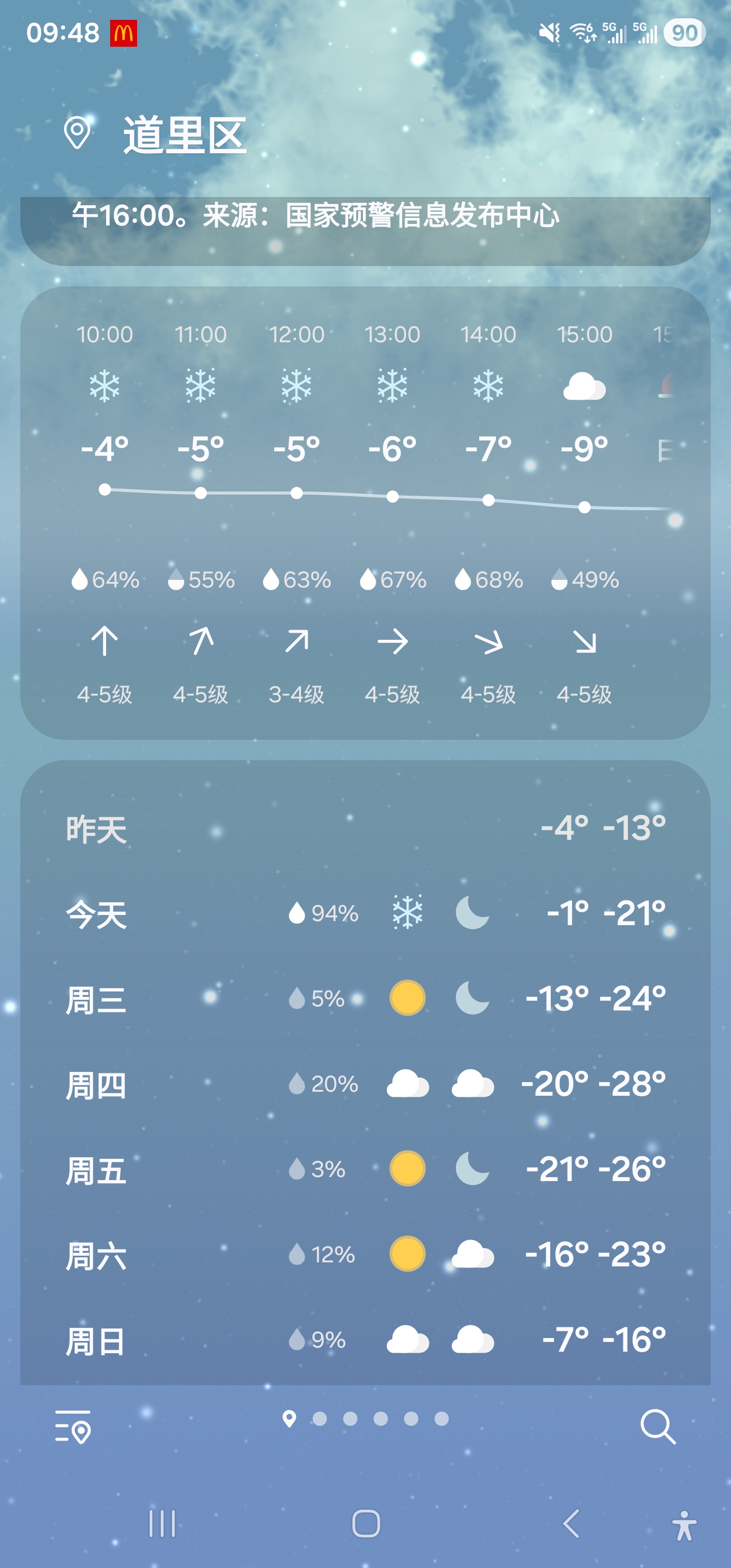Open 周三 forecast row
This screenshot has height=1568, width=731.
click(x=365, y=999)
